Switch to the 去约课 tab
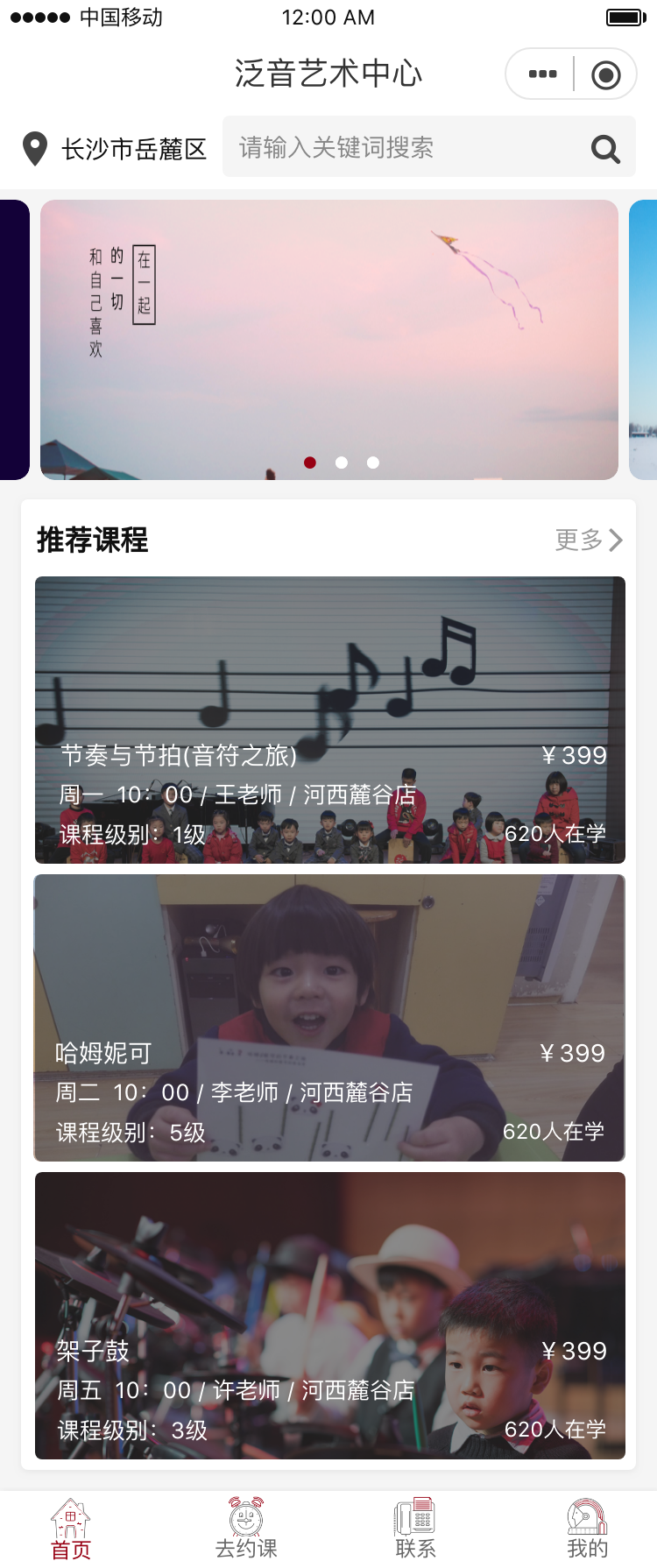Screen dimensions: 657x1568 tap(246, 1529)
